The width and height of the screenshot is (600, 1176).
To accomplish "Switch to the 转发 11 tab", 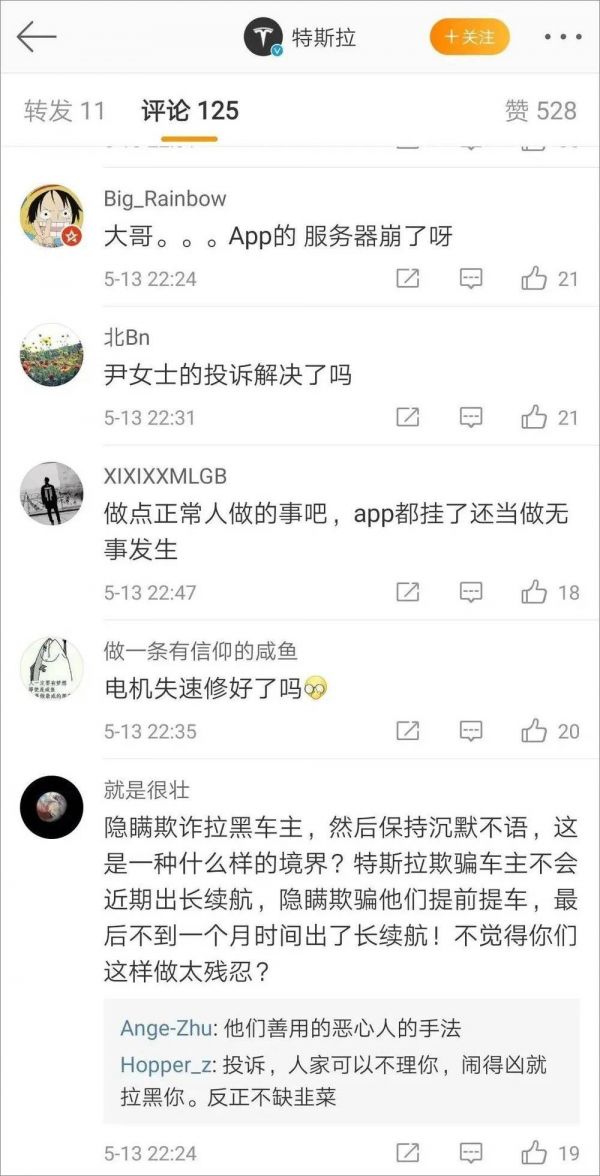I will tap(65, 110).
